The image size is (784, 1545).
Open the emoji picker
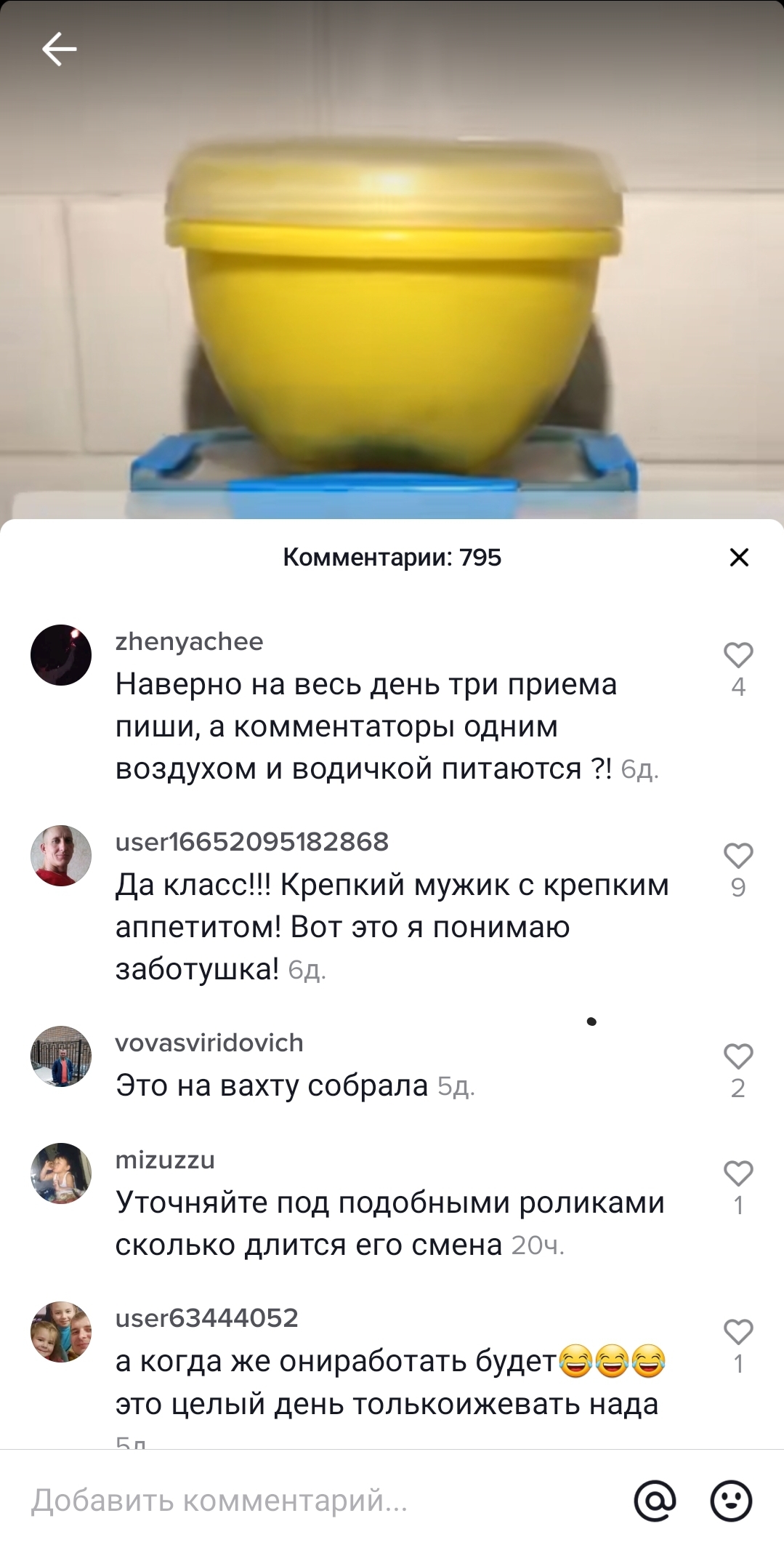(x=730, y=1500)
